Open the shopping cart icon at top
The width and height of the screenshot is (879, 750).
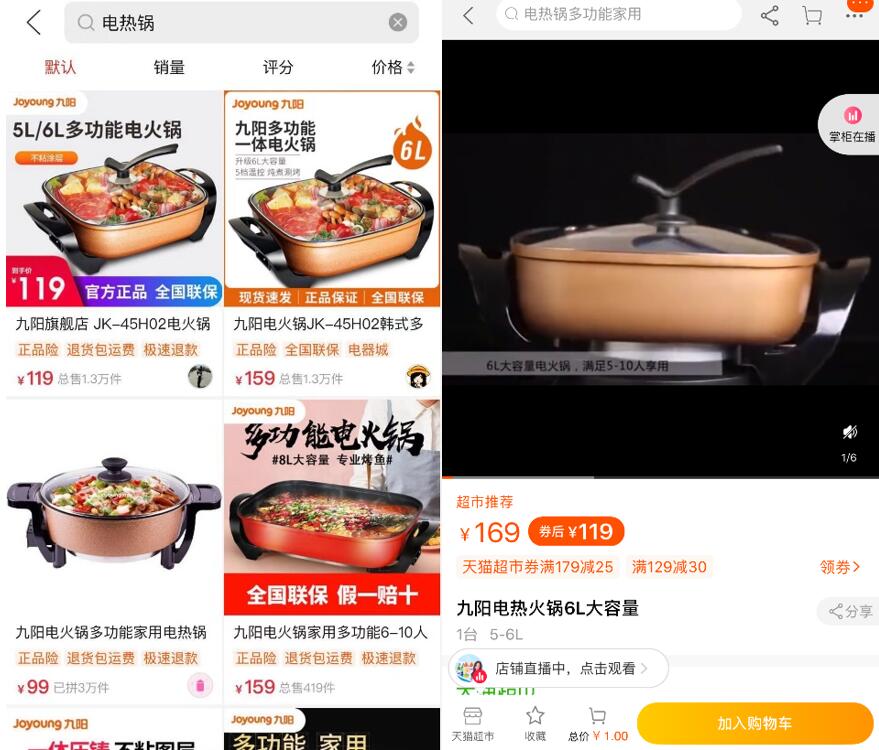point(812,15)
